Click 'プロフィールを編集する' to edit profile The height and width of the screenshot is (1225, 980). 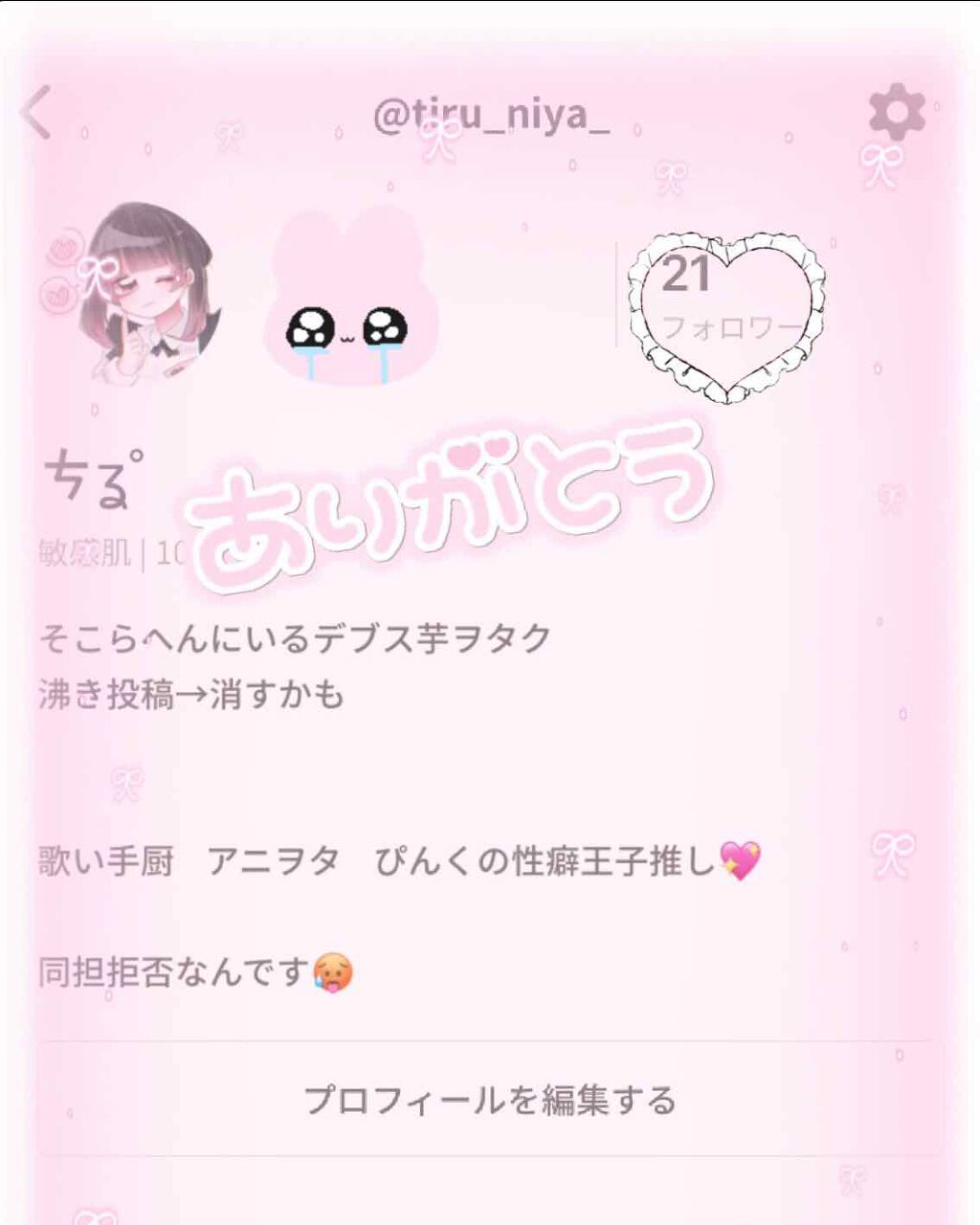point(490,1101)
